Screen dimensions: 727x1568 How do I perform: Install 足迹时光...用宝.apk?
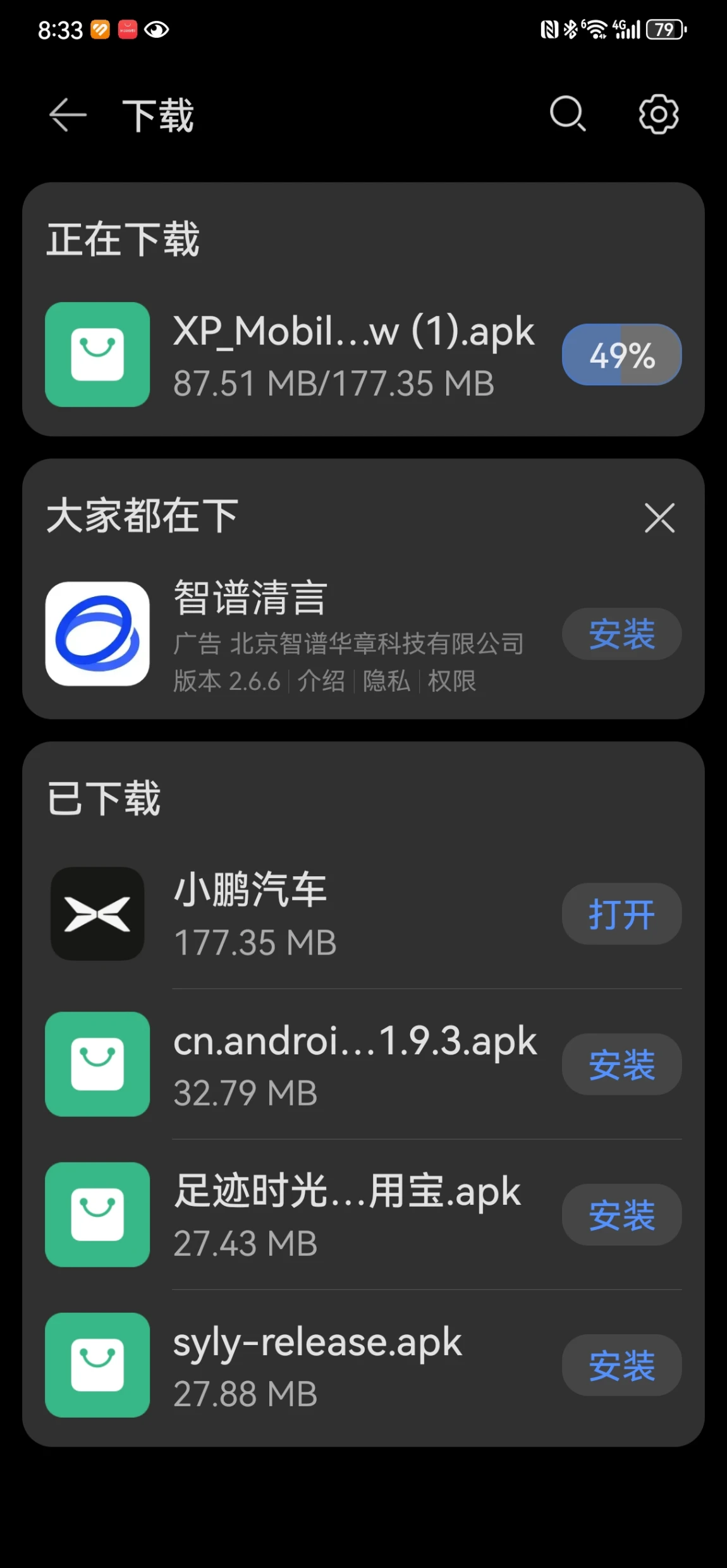pos(621,1215)
